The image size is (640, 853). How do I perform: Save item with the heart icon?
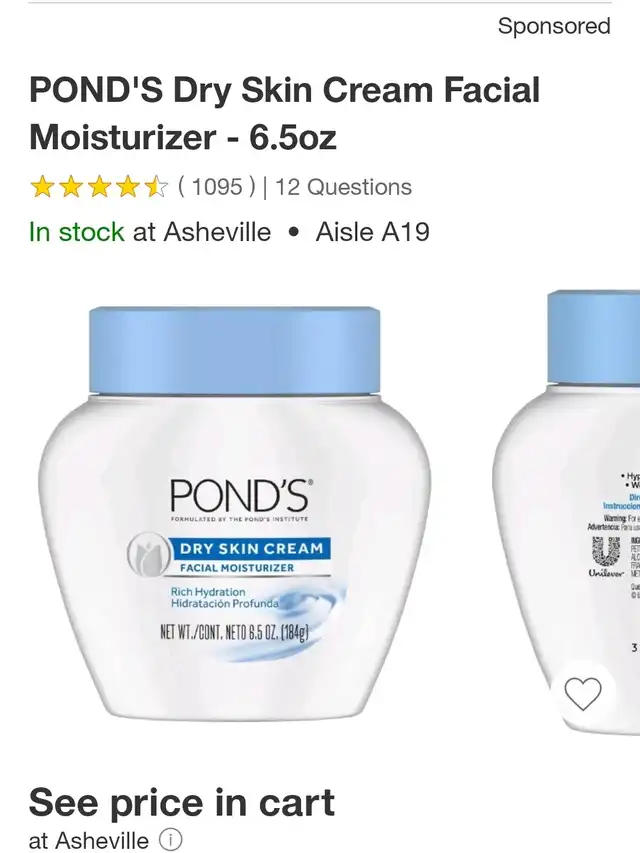point(583,692)
